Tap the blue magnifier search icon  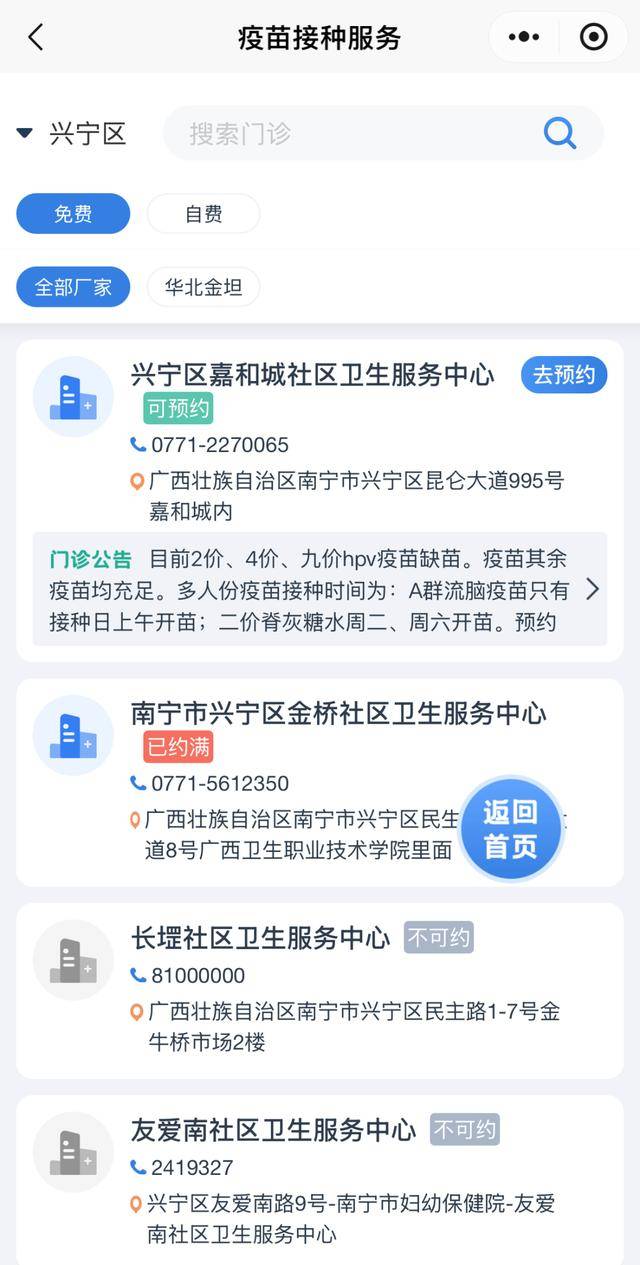pyautogui.click(x=559, y=132)
